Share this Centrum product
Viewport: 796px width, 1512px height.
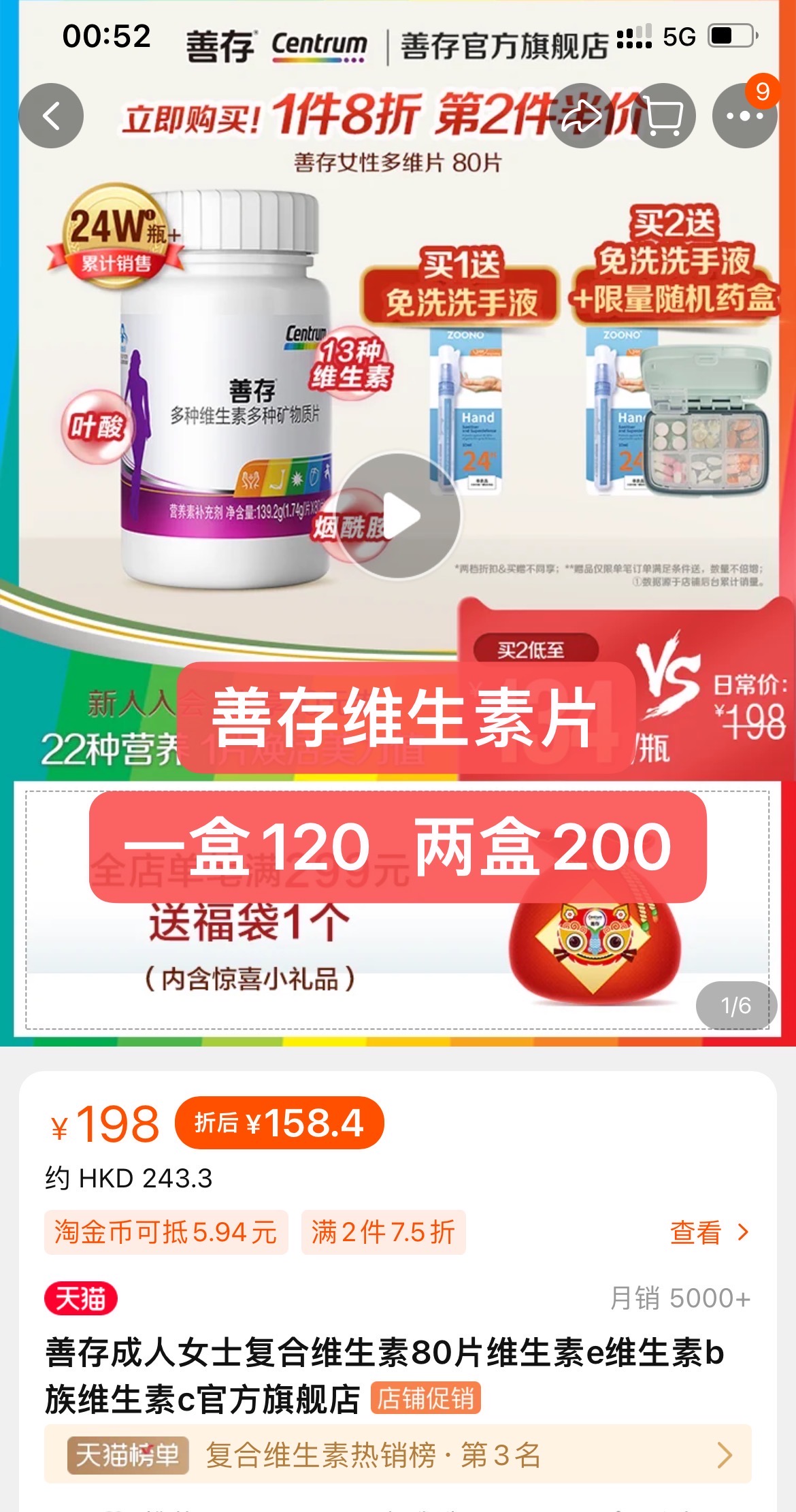[x=582, y=116]
